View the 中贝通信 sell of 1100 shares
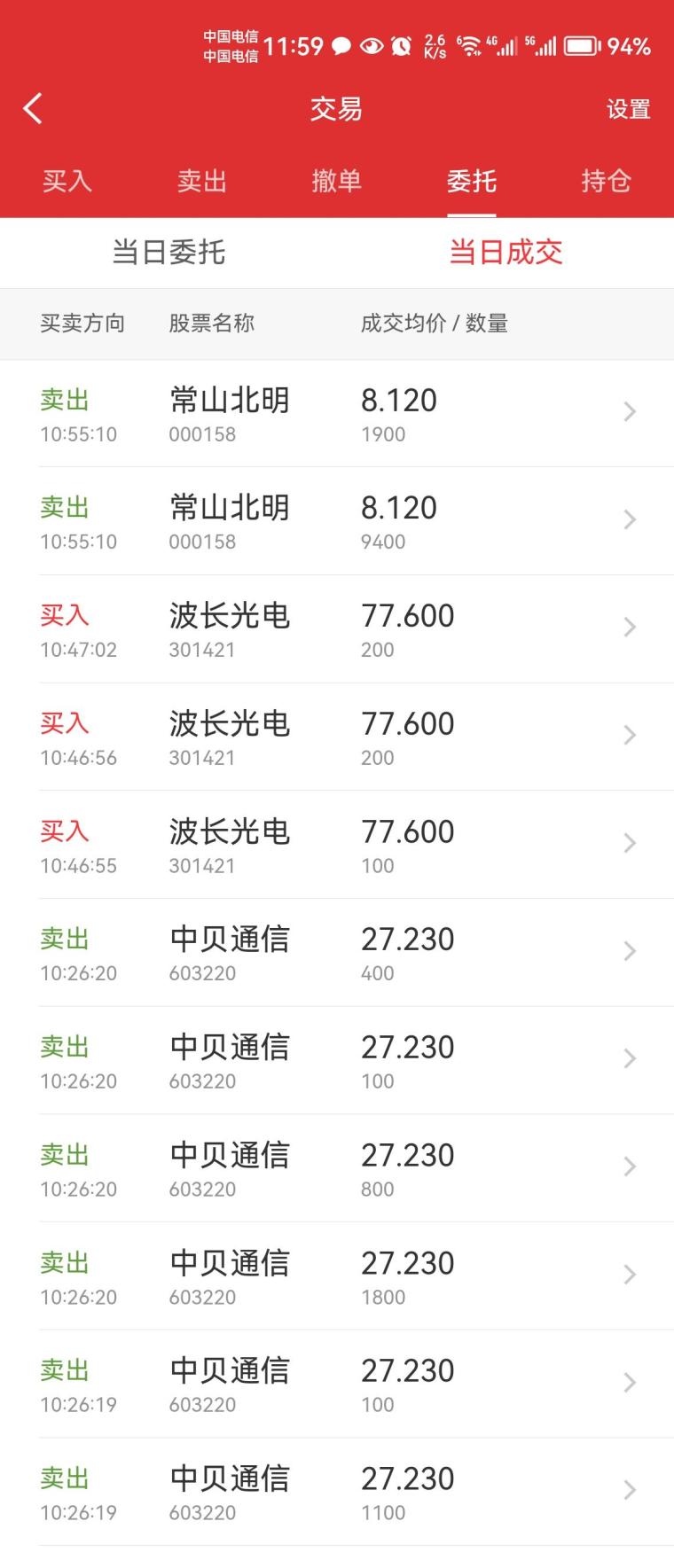The height and width of the screenshot is (1568, 674). 337,1492
